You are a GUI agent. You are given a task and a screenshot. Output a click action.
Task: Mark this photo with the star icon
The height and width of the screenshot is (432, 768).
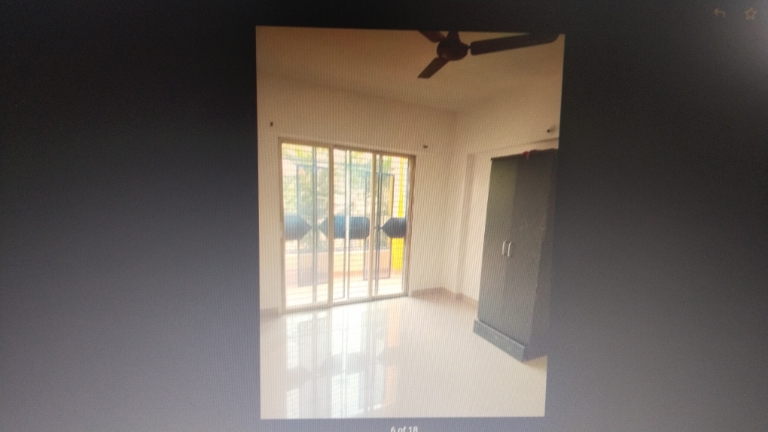750,13
